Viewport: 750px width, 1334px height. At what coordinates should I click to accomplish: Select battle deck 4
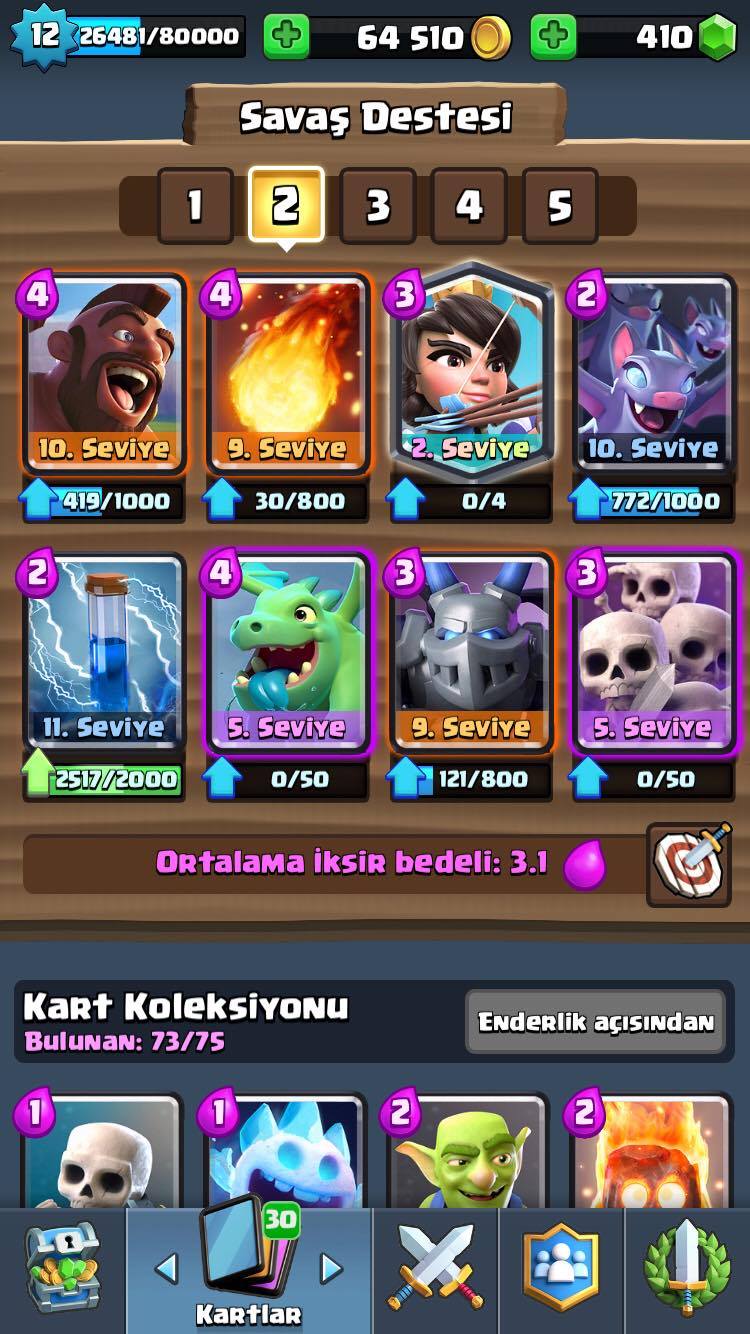coord(468,206)
